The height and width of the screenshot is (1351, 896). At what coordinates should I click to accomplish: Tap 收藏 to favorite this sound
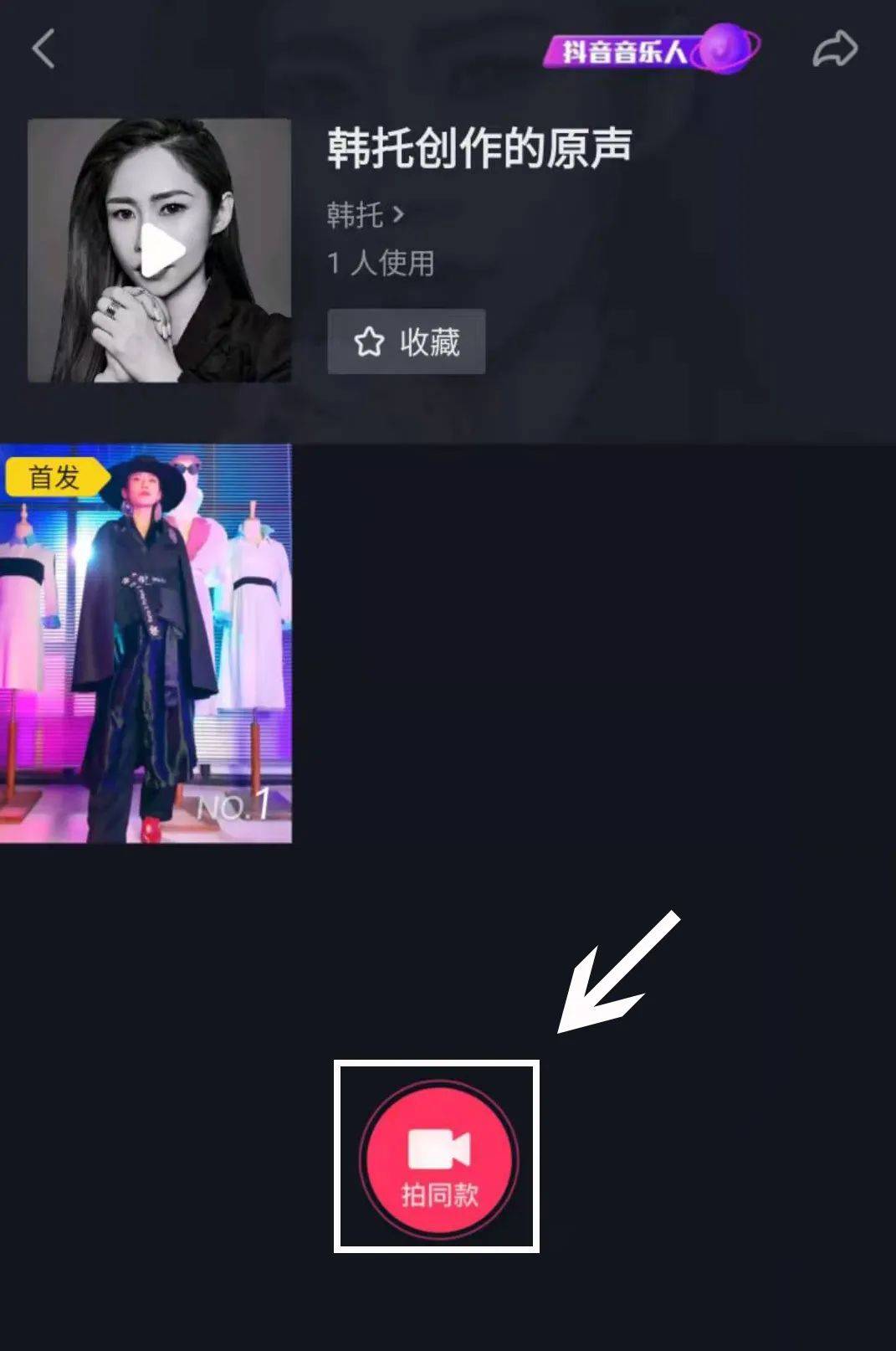click(407, 342)
